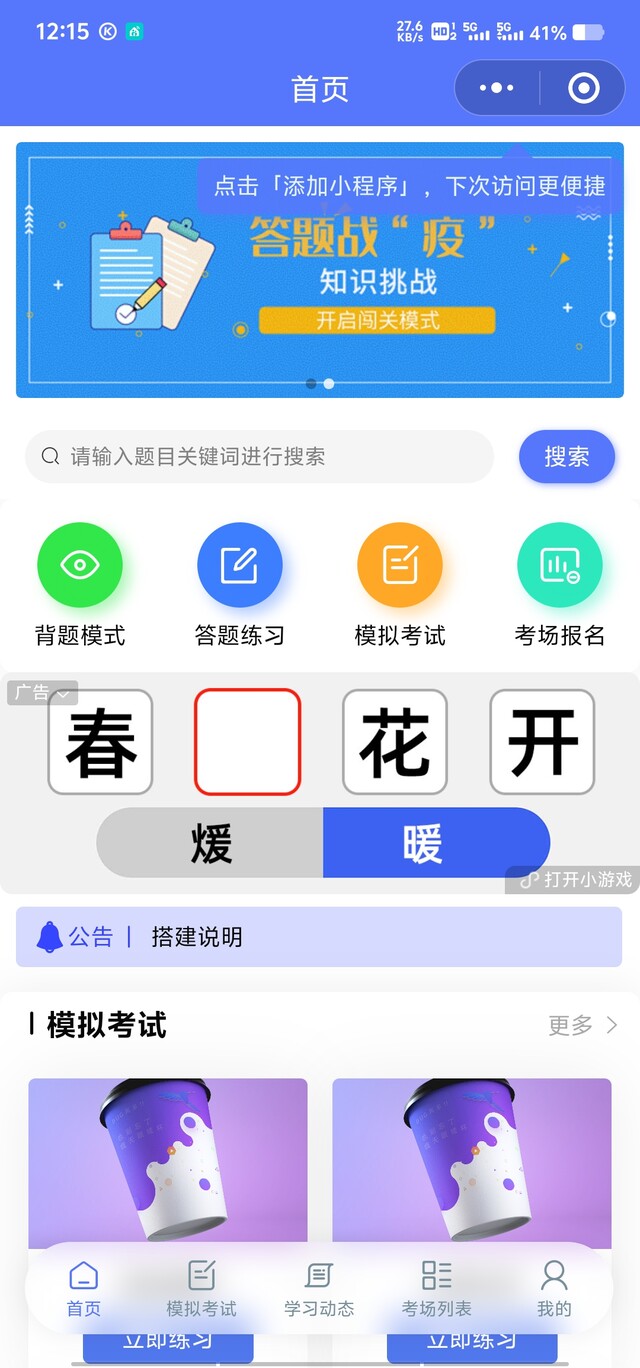Switch to the 首页 tab
Viewport: 640px width, 1368px height.
pyautogui.click(x=84, y=1288)
